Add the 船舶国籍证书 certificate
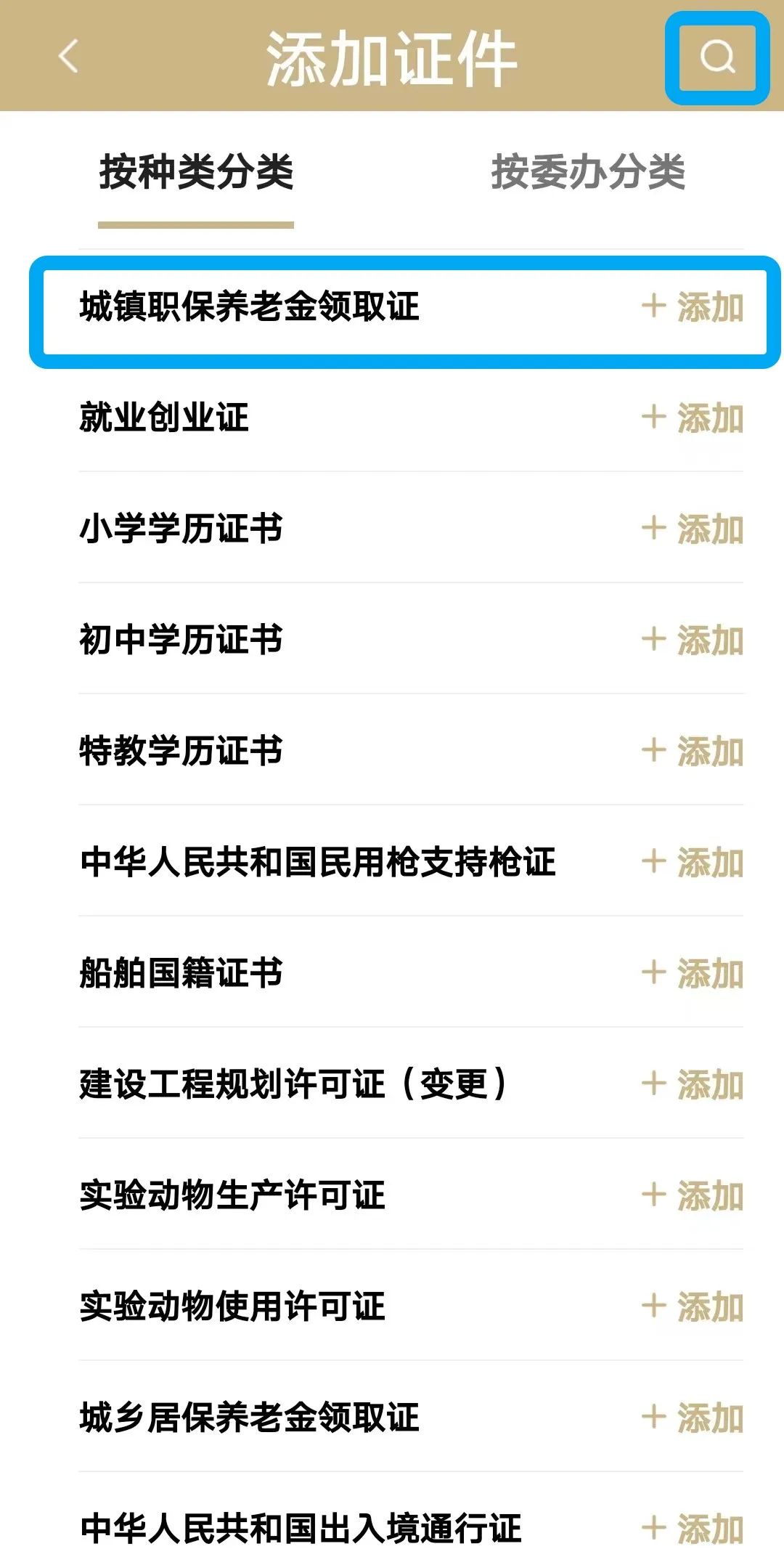Image resolution: width=784 pixels, height=1557 pixels. tap(693, 974)
